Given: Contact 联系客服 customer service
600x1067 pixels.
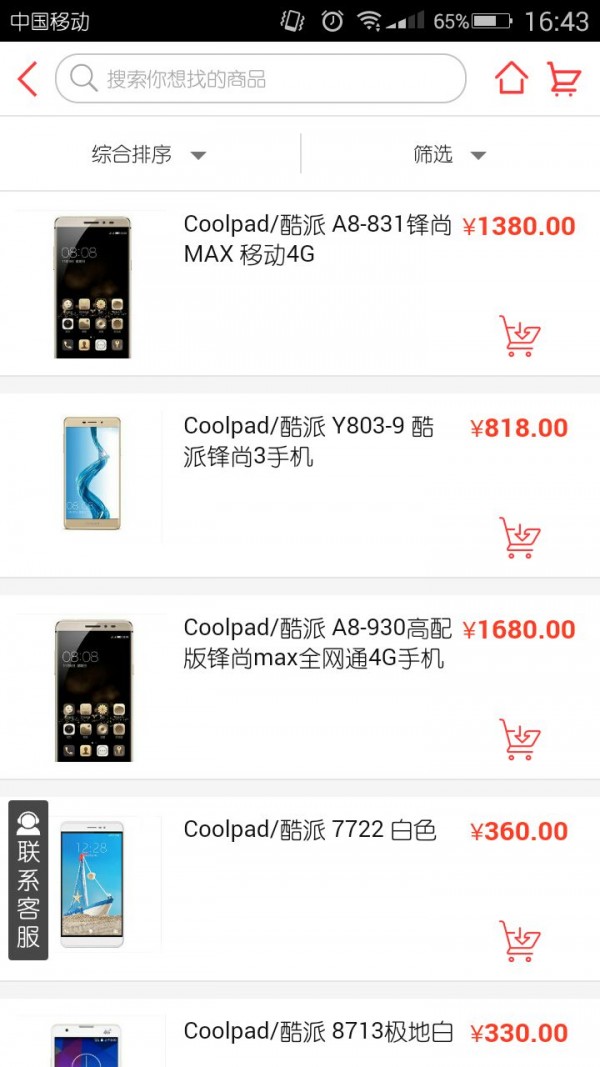Looking at the screenshot, I should pyautogui.click(x=28, y=880).
